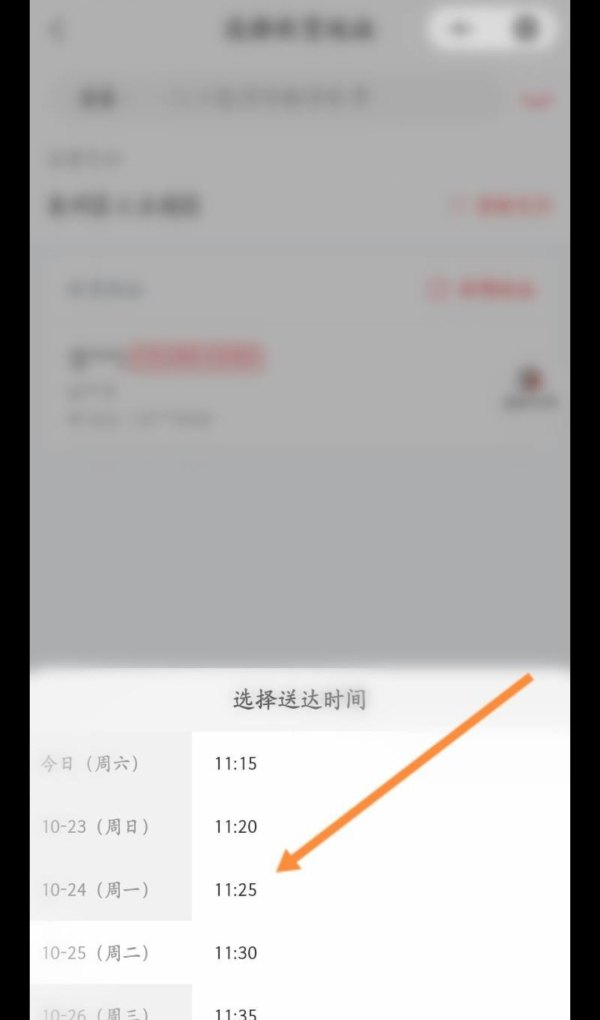Viewport: 600px width, 1020px height.
Task: Tap the 11:35 time option
Action: click(236, 1010)
